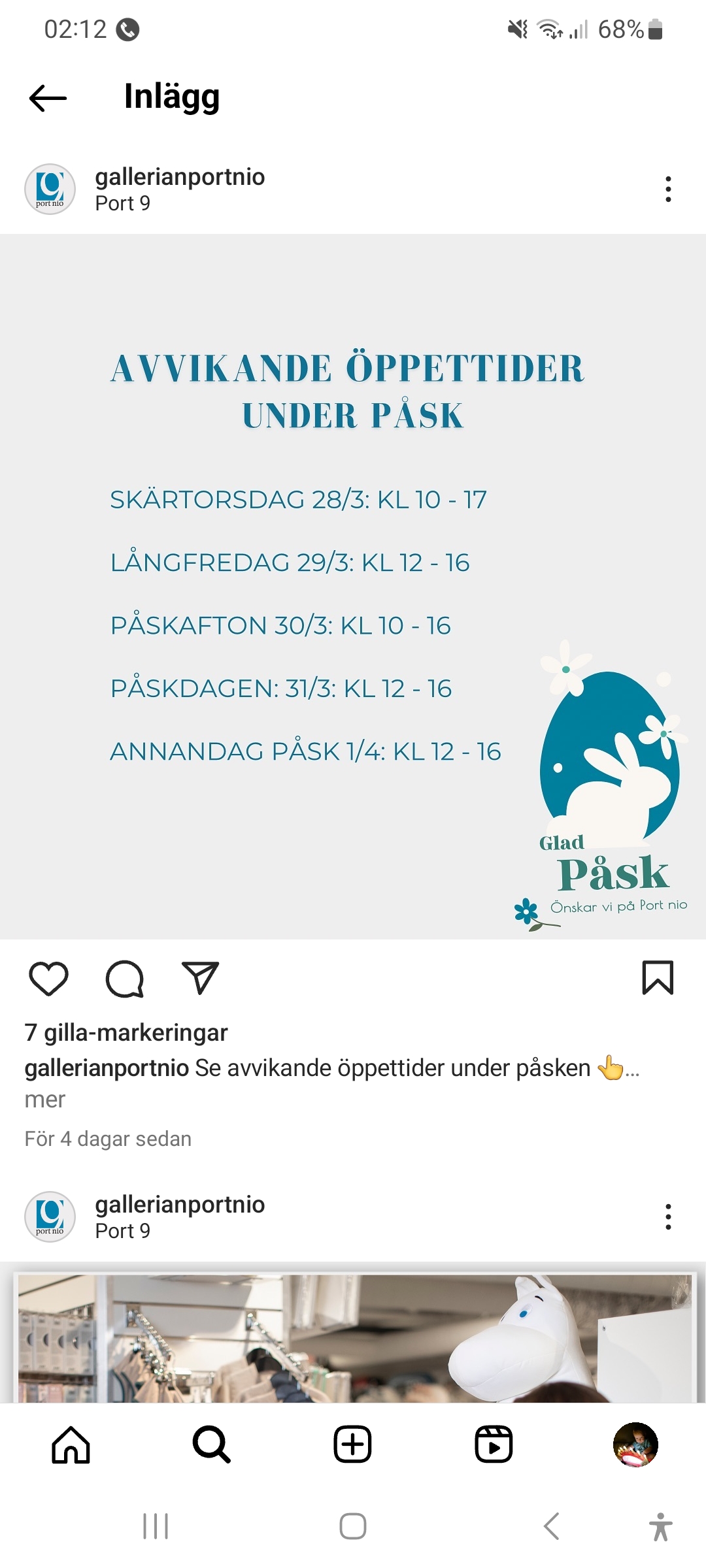Viewport: 706px width, 1568px height.
Task: Open the Reels tab
Action: (x=494, y=1445)
